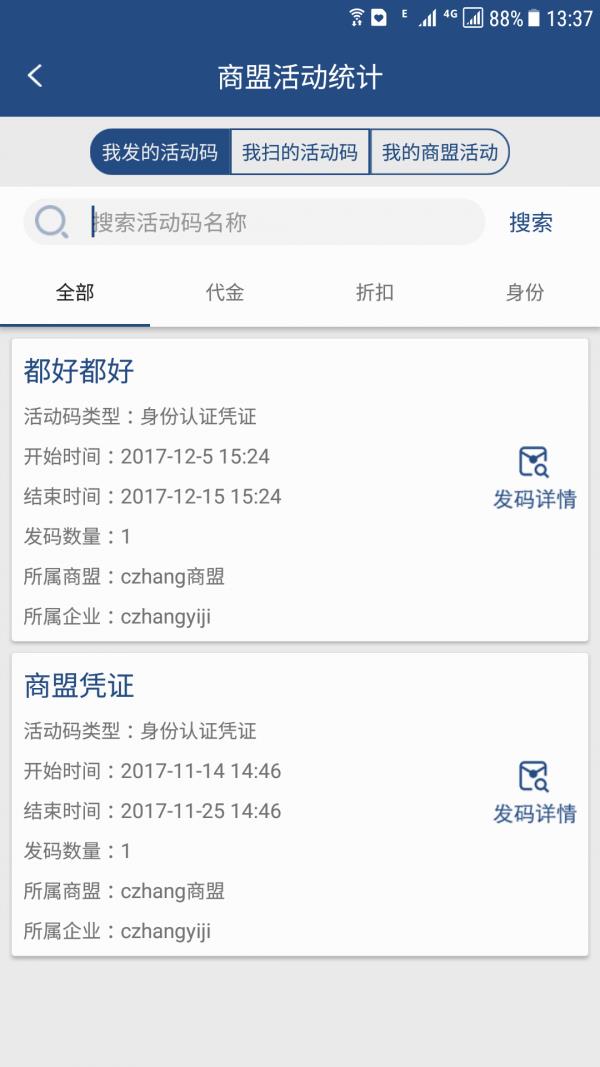Switch to the 我的商盟活动 segment
Image resolution: width=600 pixels, height=1067 pixels.
(x=439, y=152)
